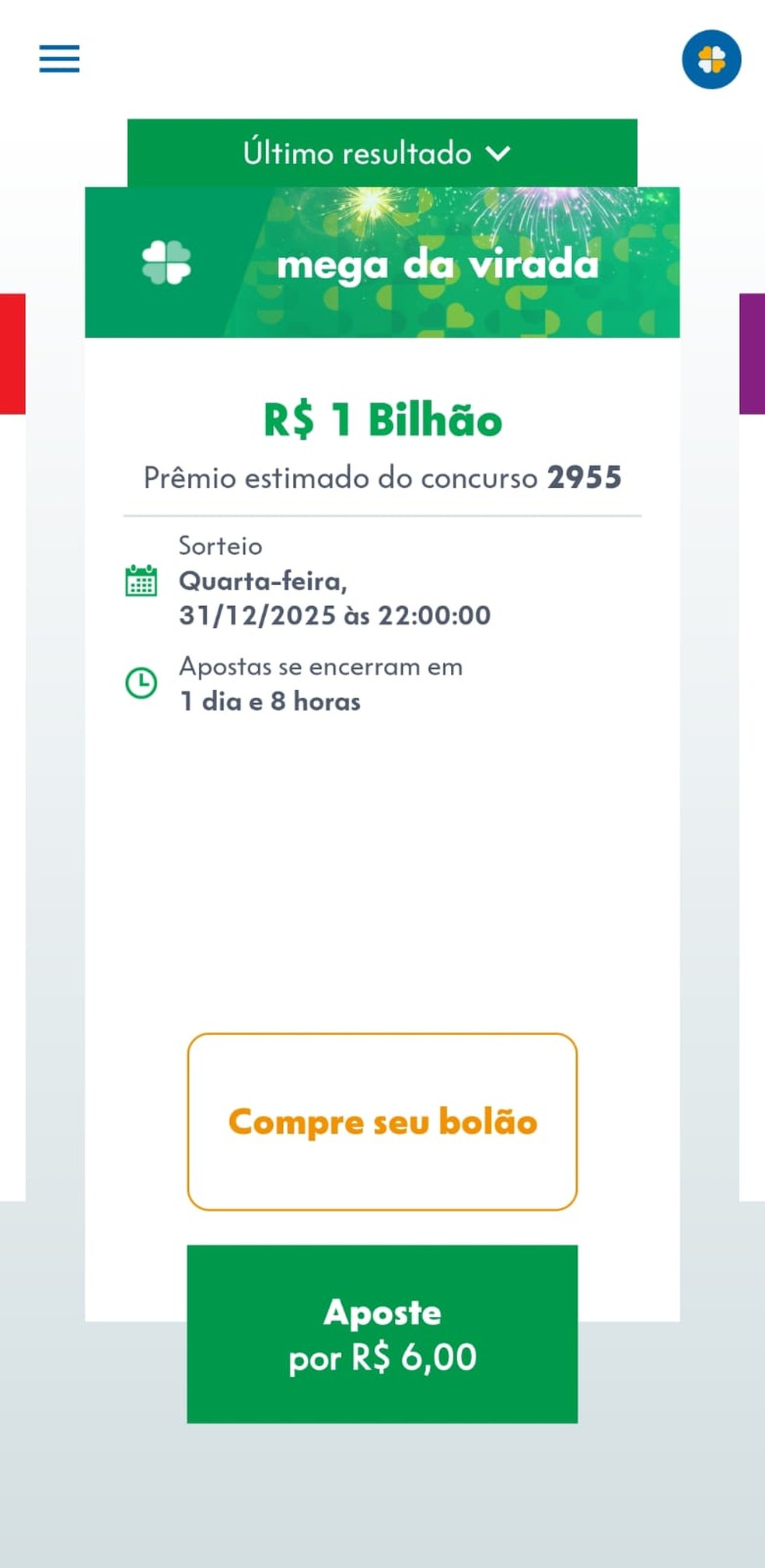Expand the Último resultado dropdown

tap(358, 153)
